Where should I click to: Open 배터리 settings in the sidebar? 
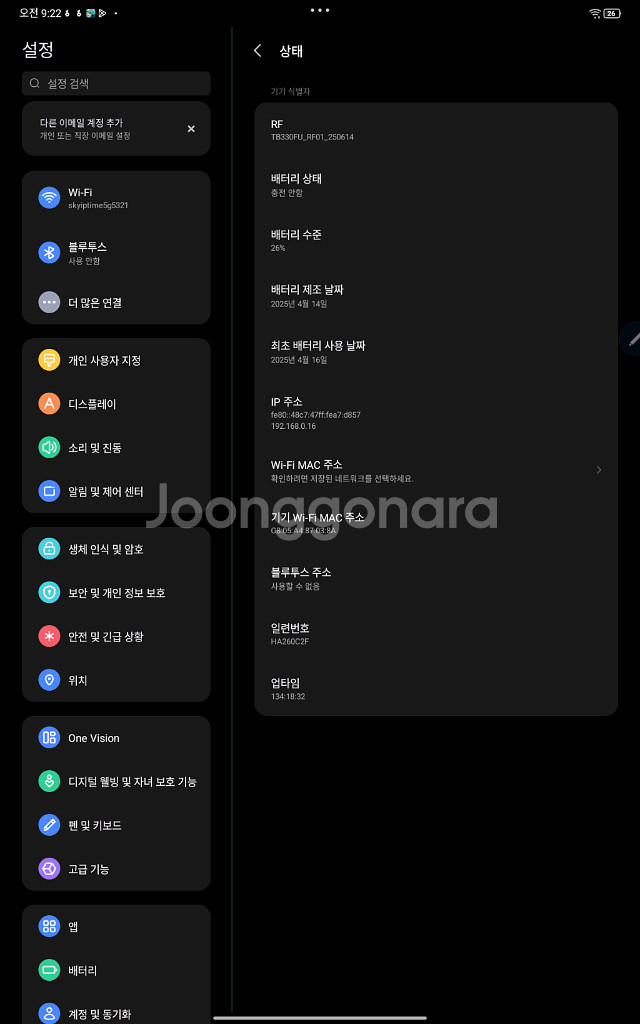(x=115, y=970)
